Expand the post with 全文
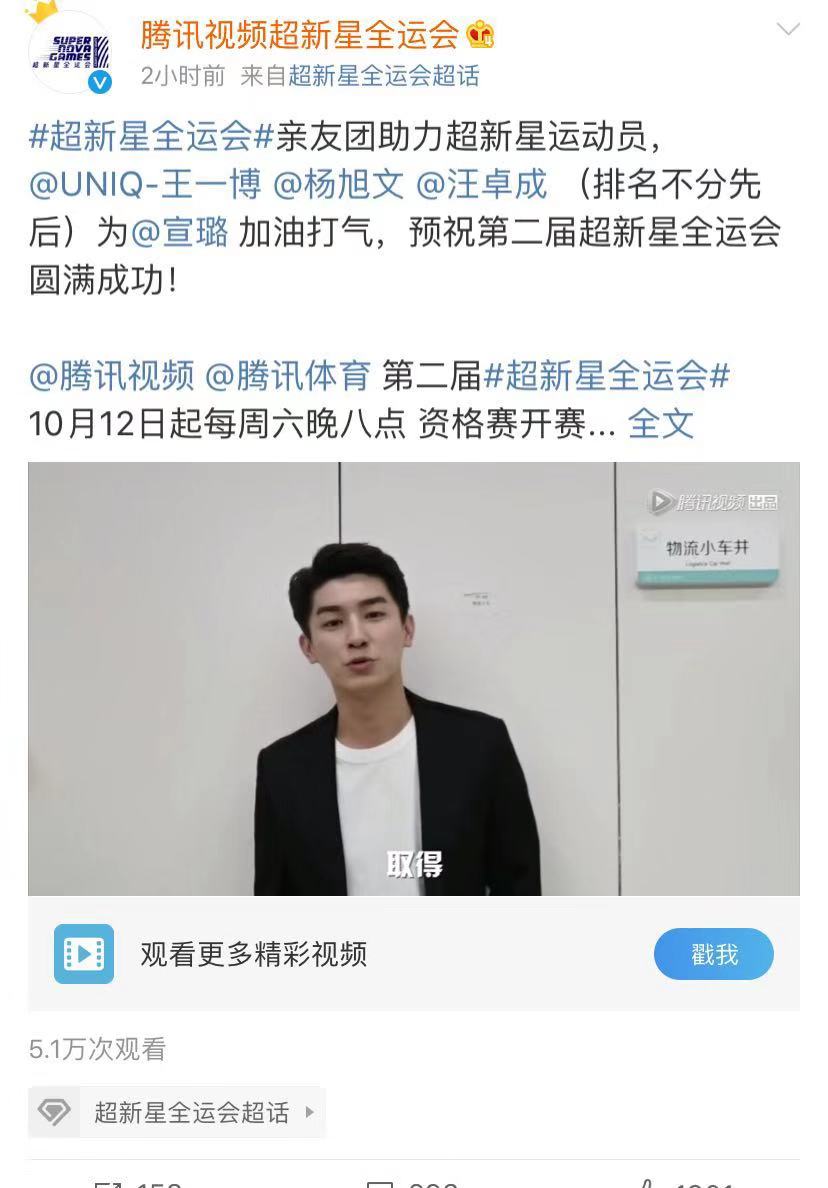828x1188 pixels. (x=661, y=424)
